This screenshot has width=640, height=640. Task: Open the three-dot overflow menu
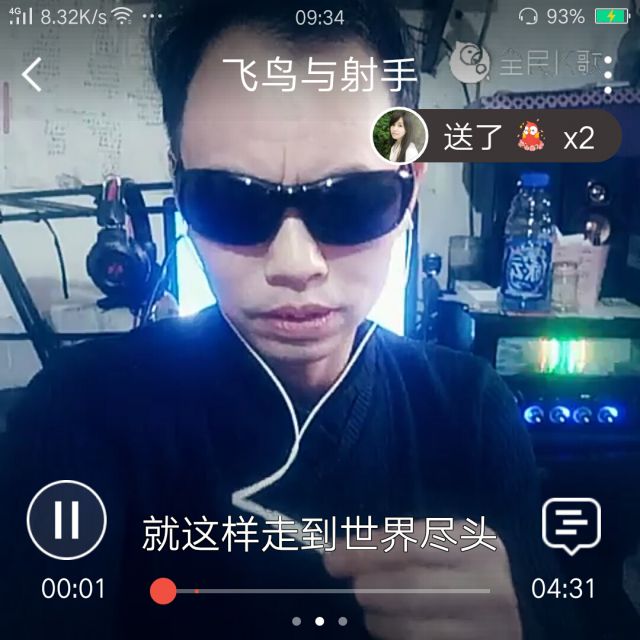[x=608, y=75]
